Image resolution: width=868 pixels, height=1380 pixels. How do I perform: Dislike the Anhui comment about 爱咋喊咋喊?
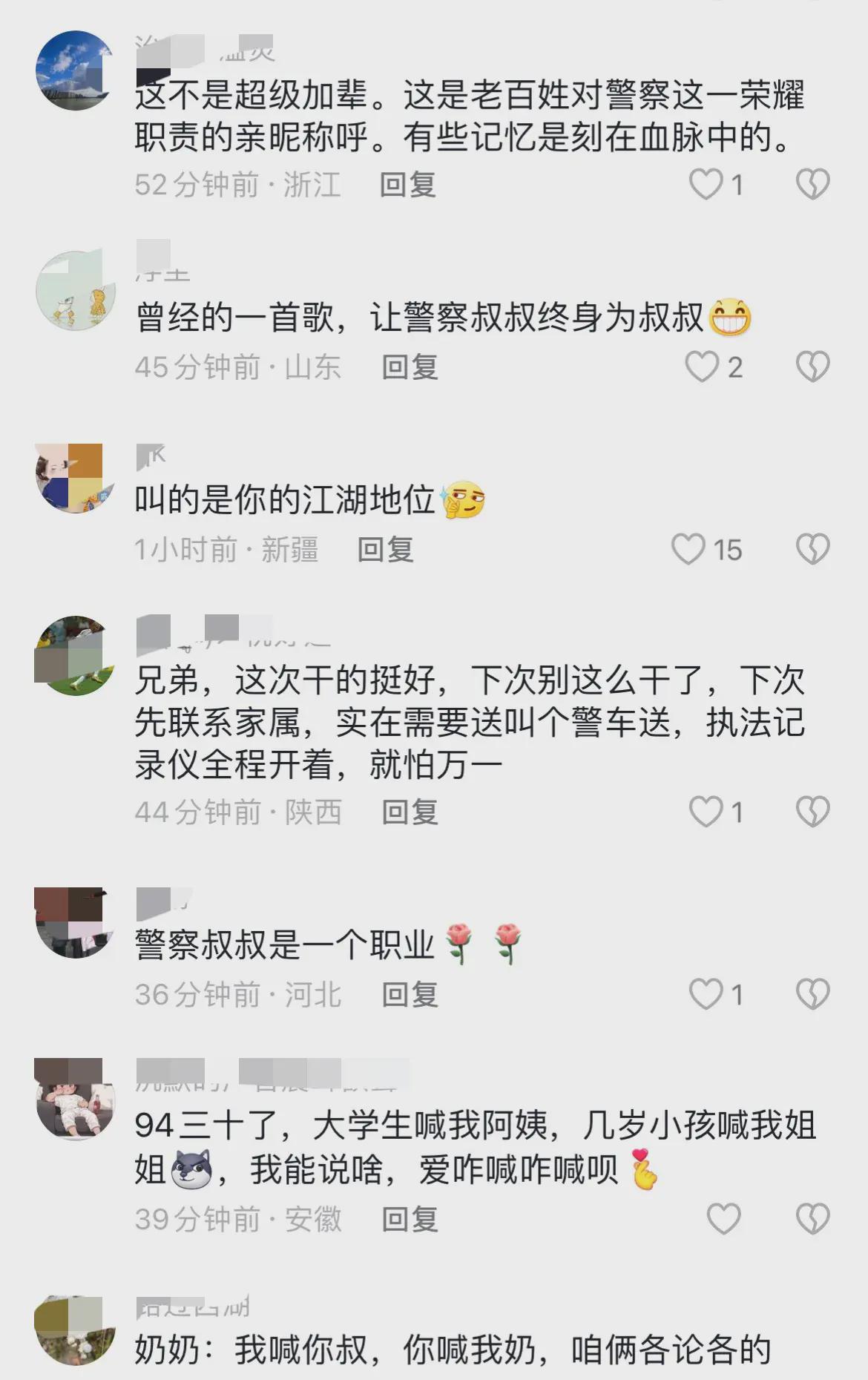tap(812, 1218)
